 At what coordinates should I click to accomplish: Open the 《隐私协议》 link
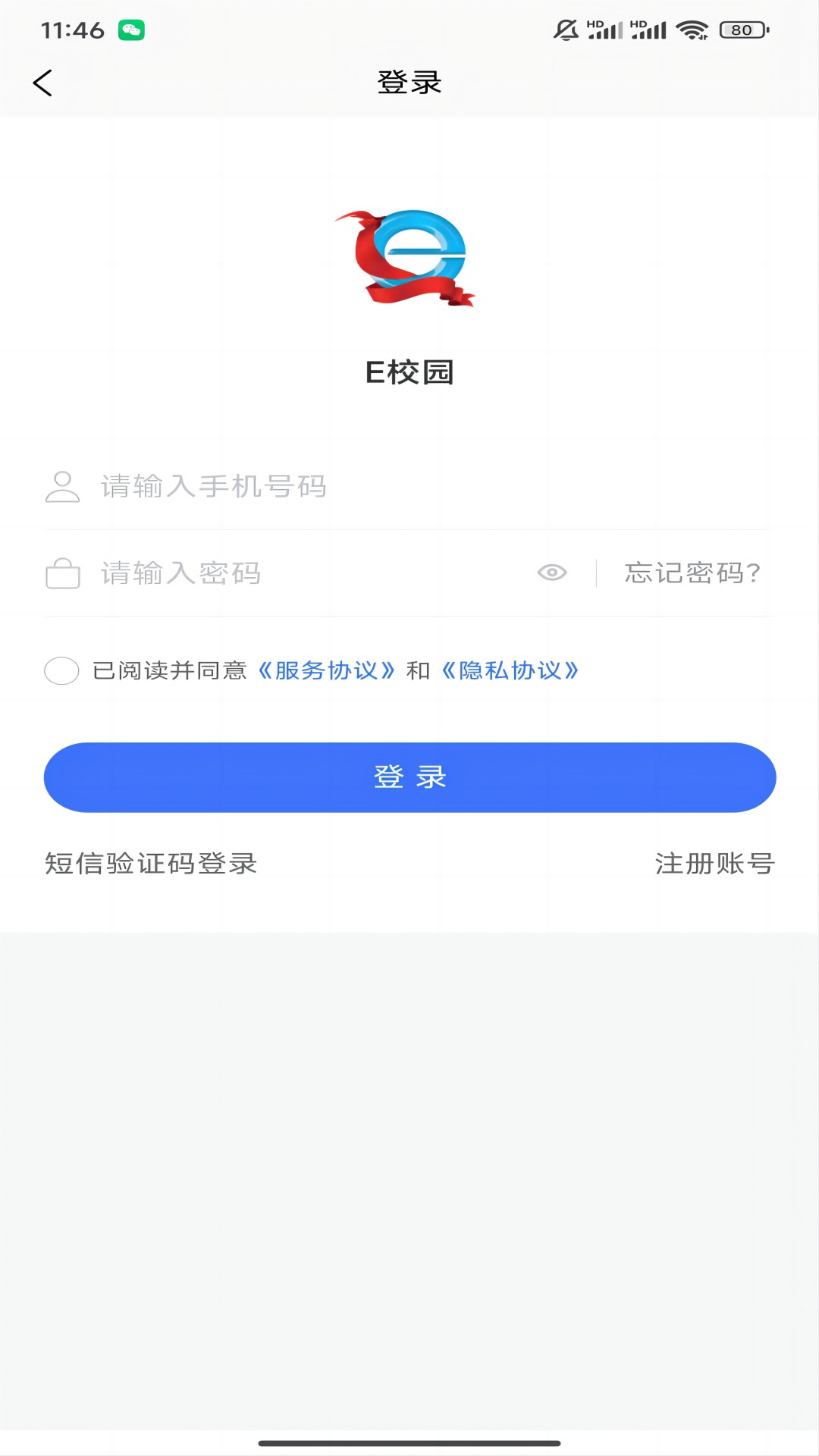tap(510, 670)
